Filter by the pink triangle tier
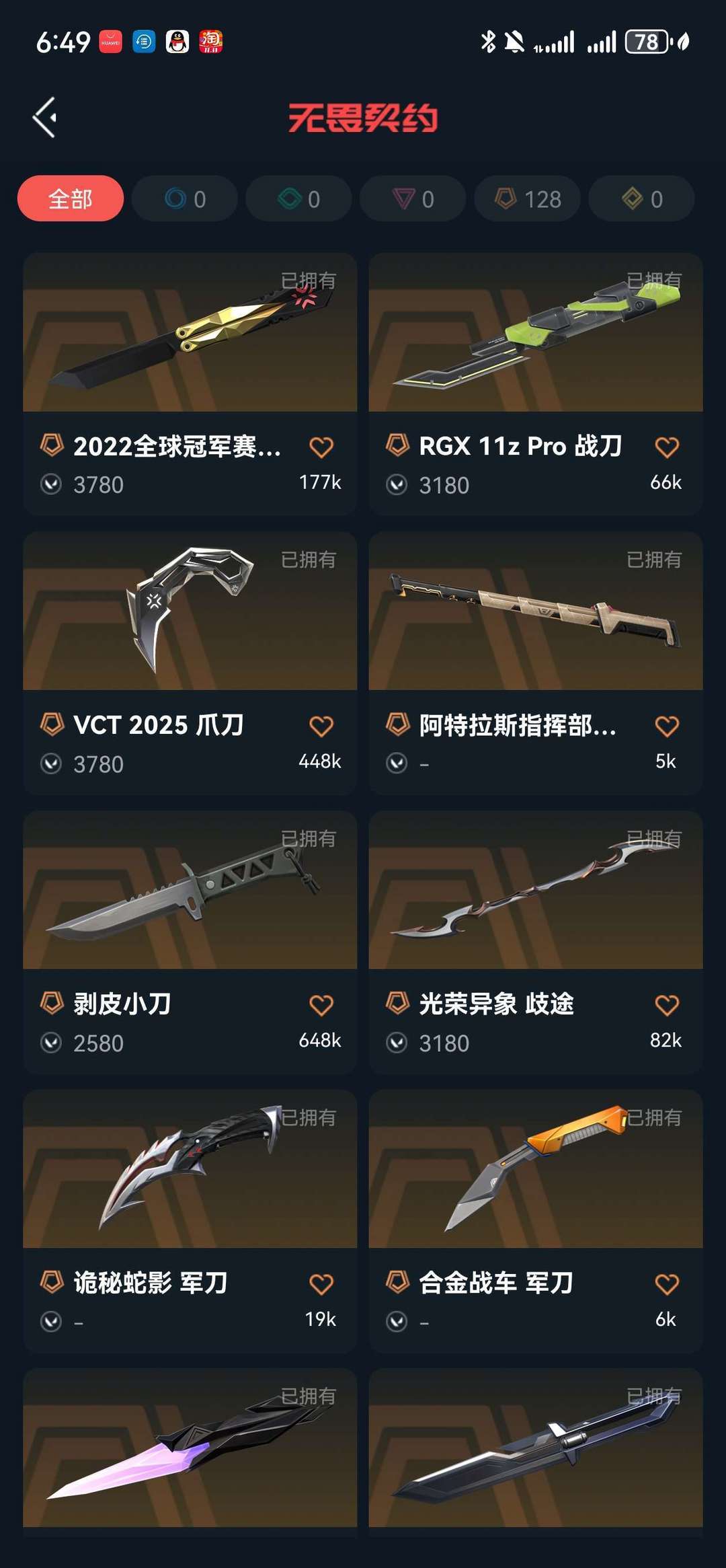 (413, 198)
